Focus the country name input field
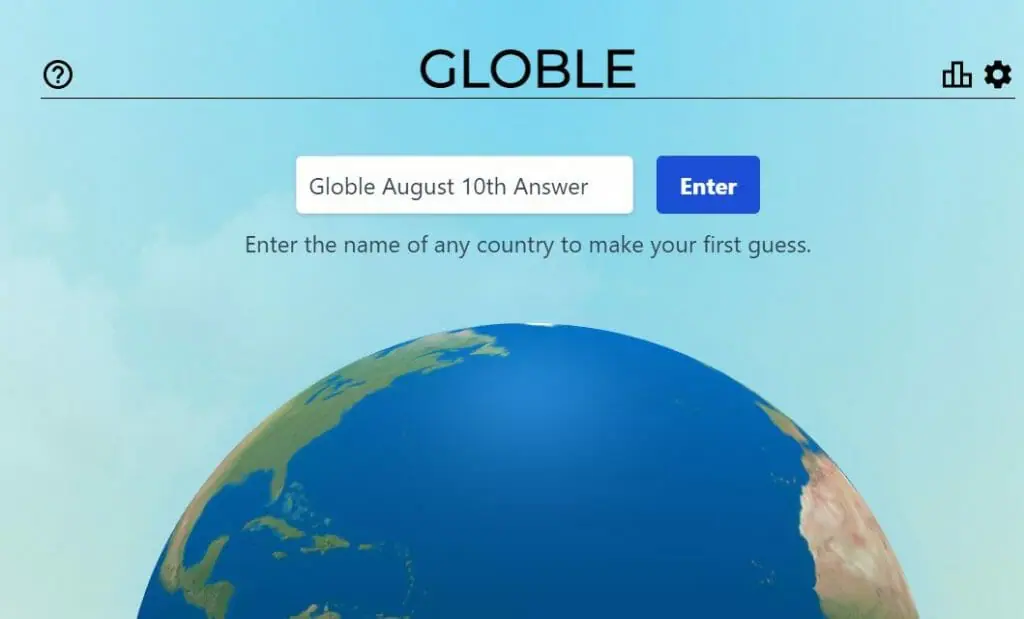Viewport: 1024px width, 619px height. point(464,186)
